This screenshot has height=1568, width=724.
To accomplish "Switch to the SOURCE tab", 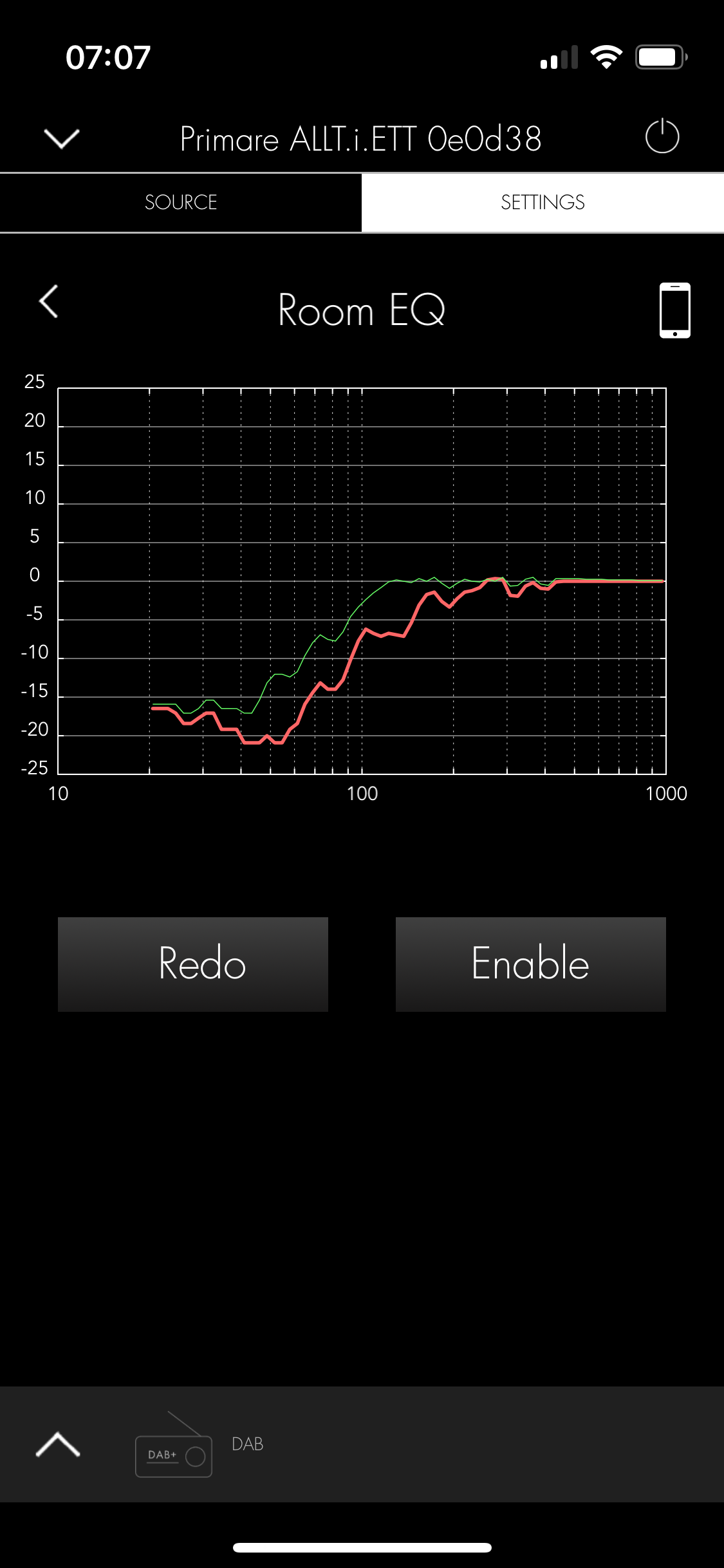I will pyautogui.click(x=181, y=202).
